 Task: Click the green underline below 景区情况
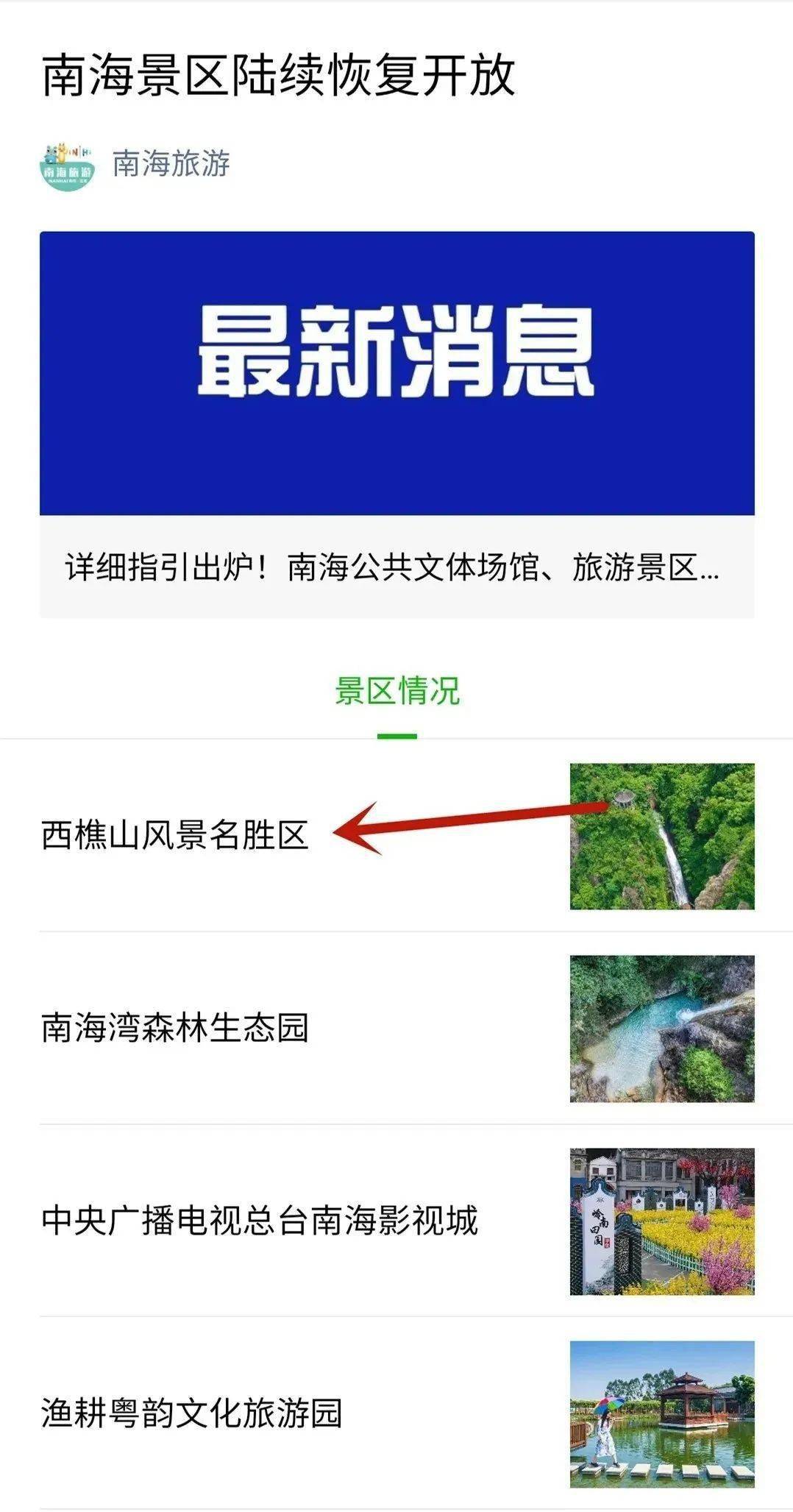(396, 733)
